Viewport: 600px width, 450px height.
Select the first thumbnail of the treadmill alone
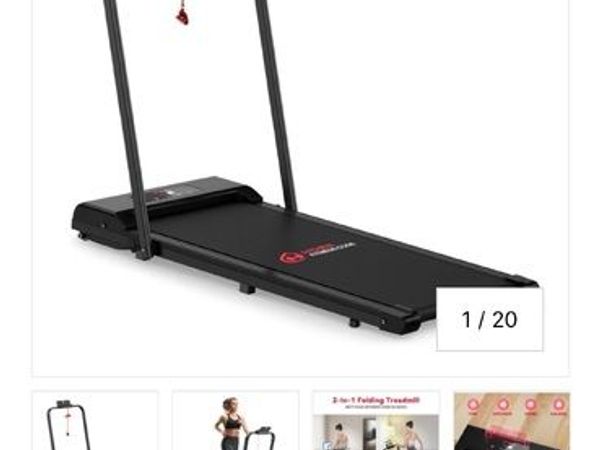(95, 420)
